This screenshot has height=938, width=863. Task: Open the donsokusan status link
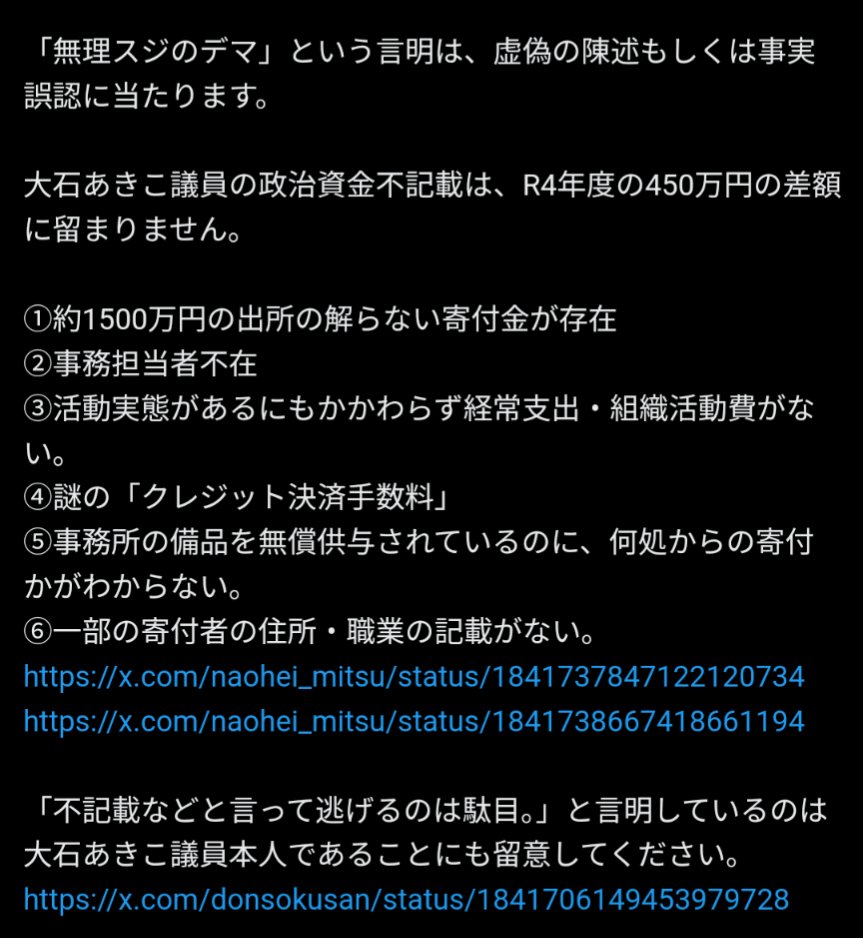(406, 898)
